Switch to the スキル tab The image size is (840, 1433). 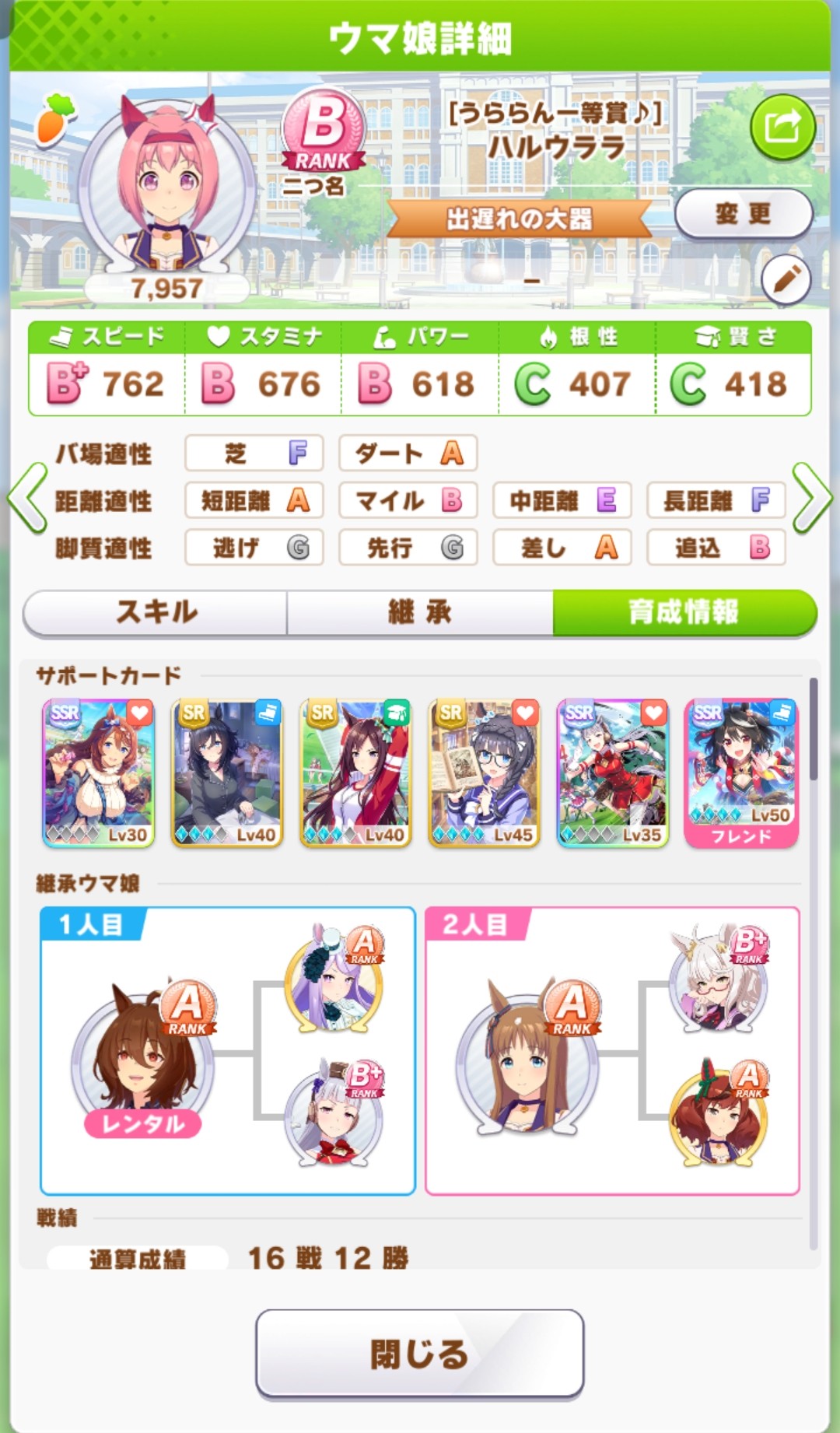[x=156, y=612]
